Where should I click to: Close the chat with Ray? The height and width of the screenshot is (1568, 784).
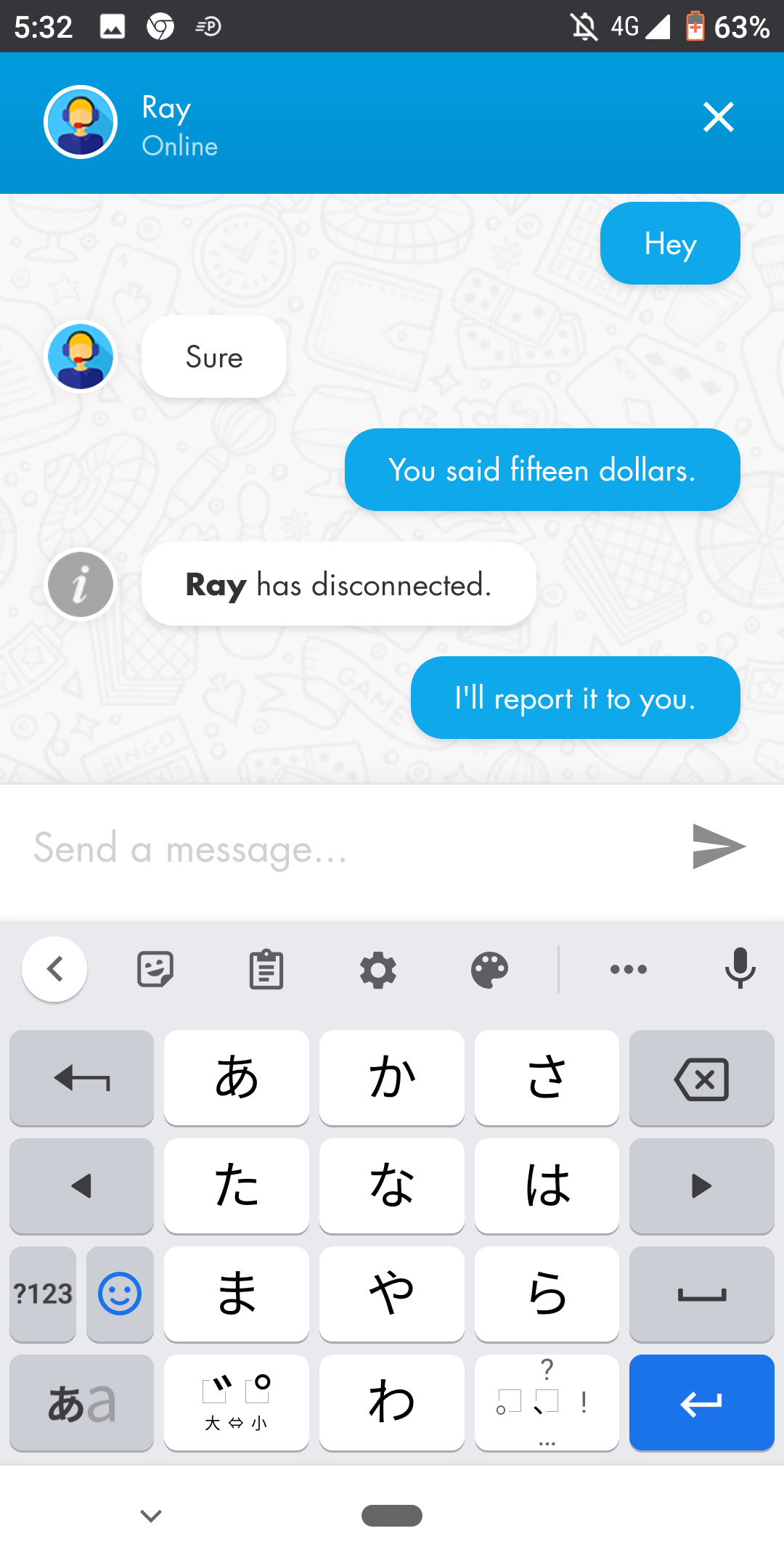coord(718,117)
